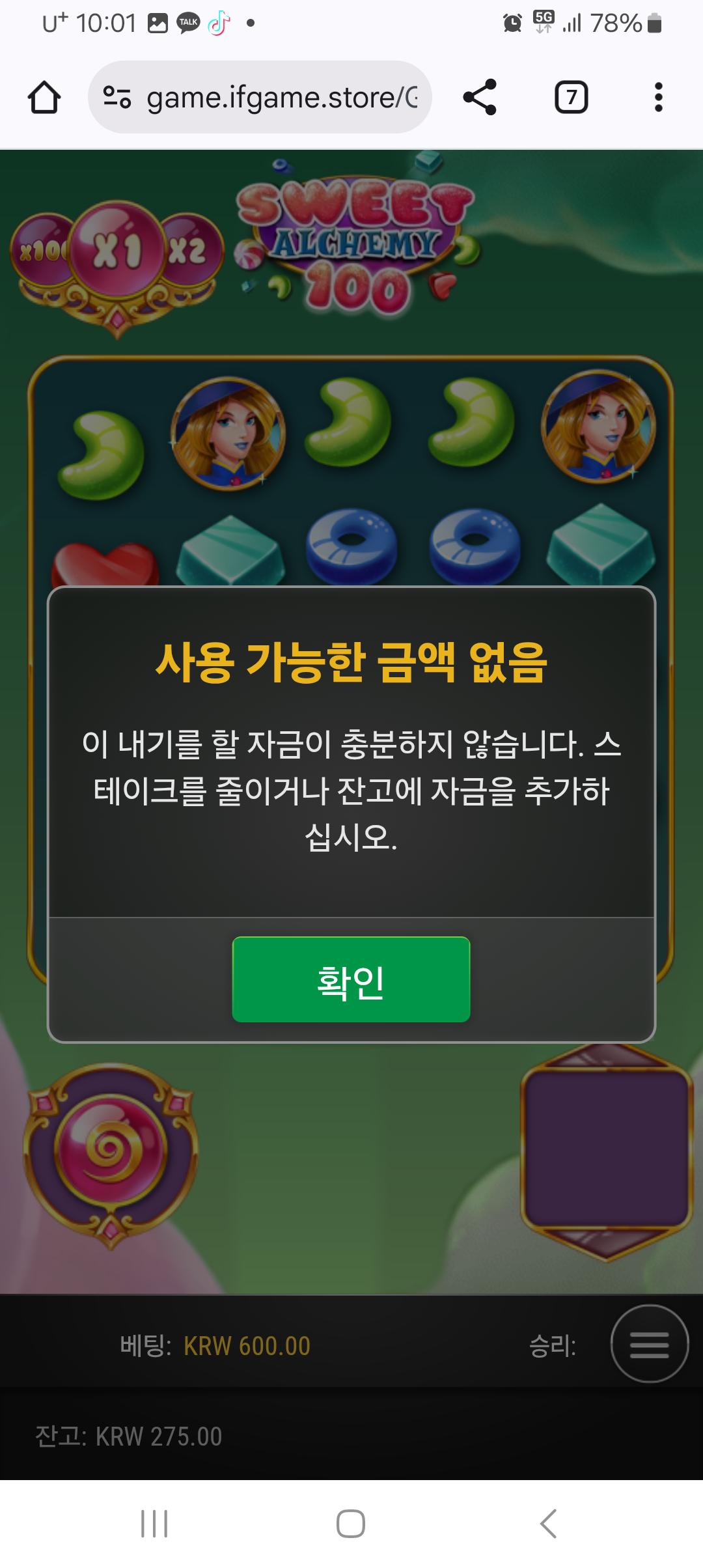Tap the pink swirl spin button
The width and height of the screenshot is (703, 1568).
click(110, 1155)
